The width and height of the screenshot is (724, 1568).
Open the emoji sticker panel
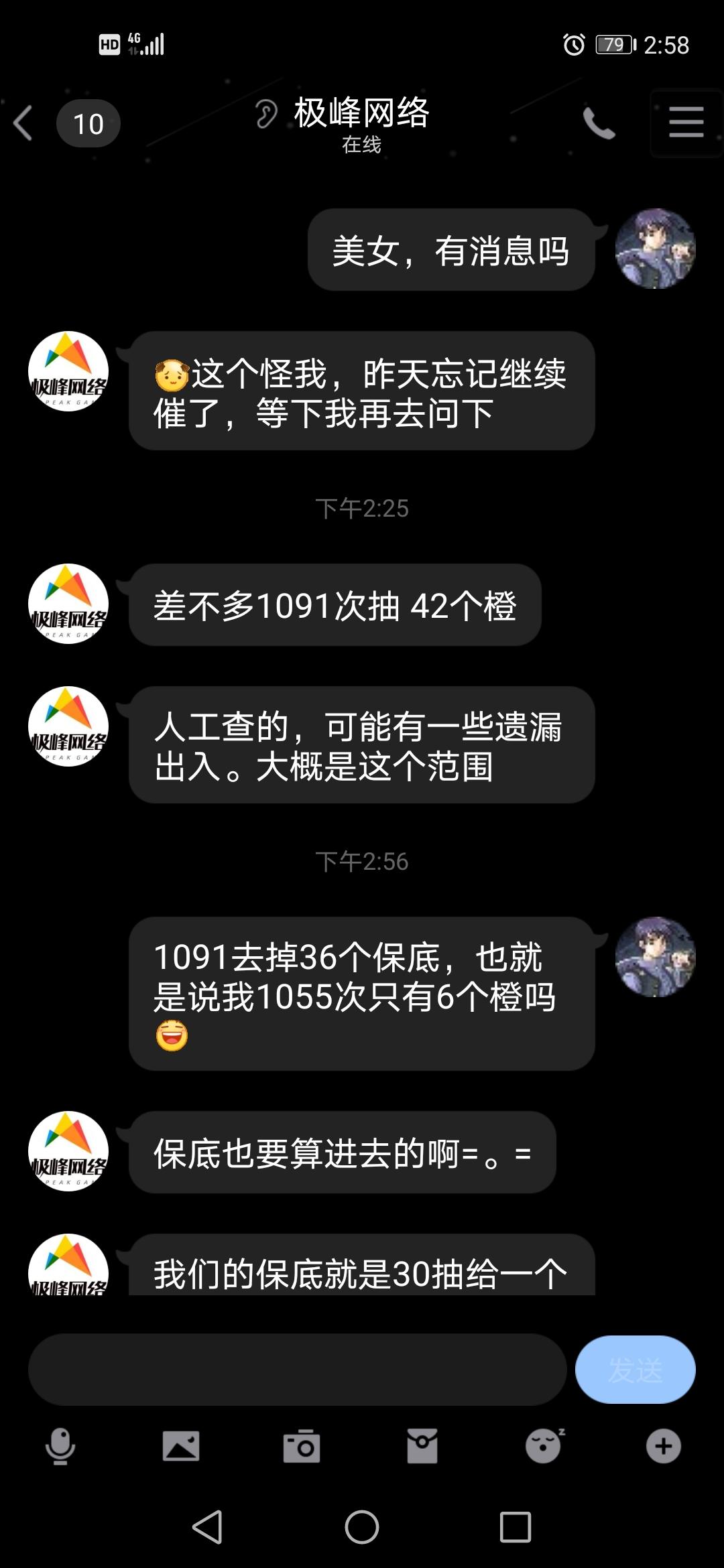point(544,1445)
